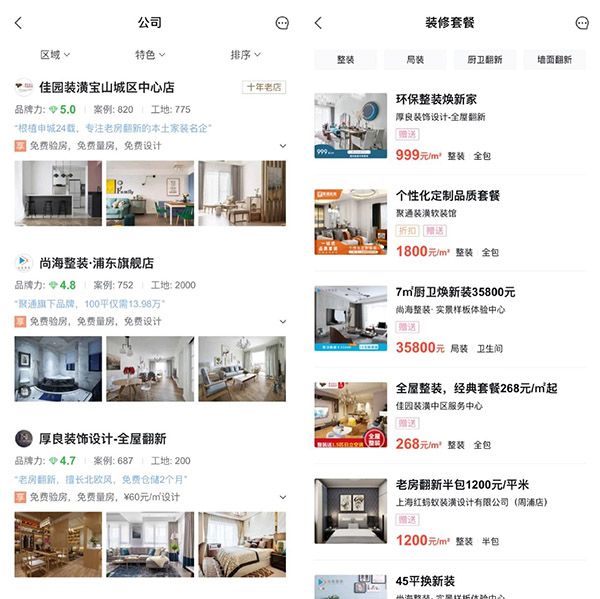Open the more options icon on the 公司 page
600x599 pixels.
click(x=282, y=23)
